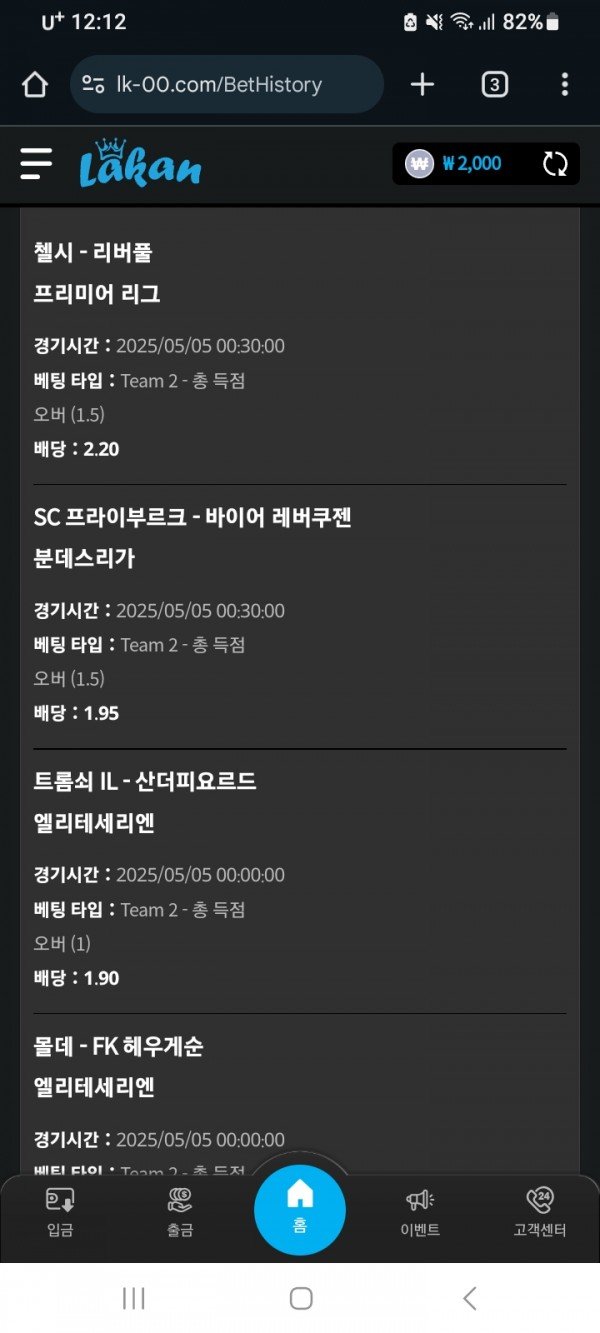View the 3 open browser tabs
600x1333 pixels.
pyautogui.click(x=494, y=85)
